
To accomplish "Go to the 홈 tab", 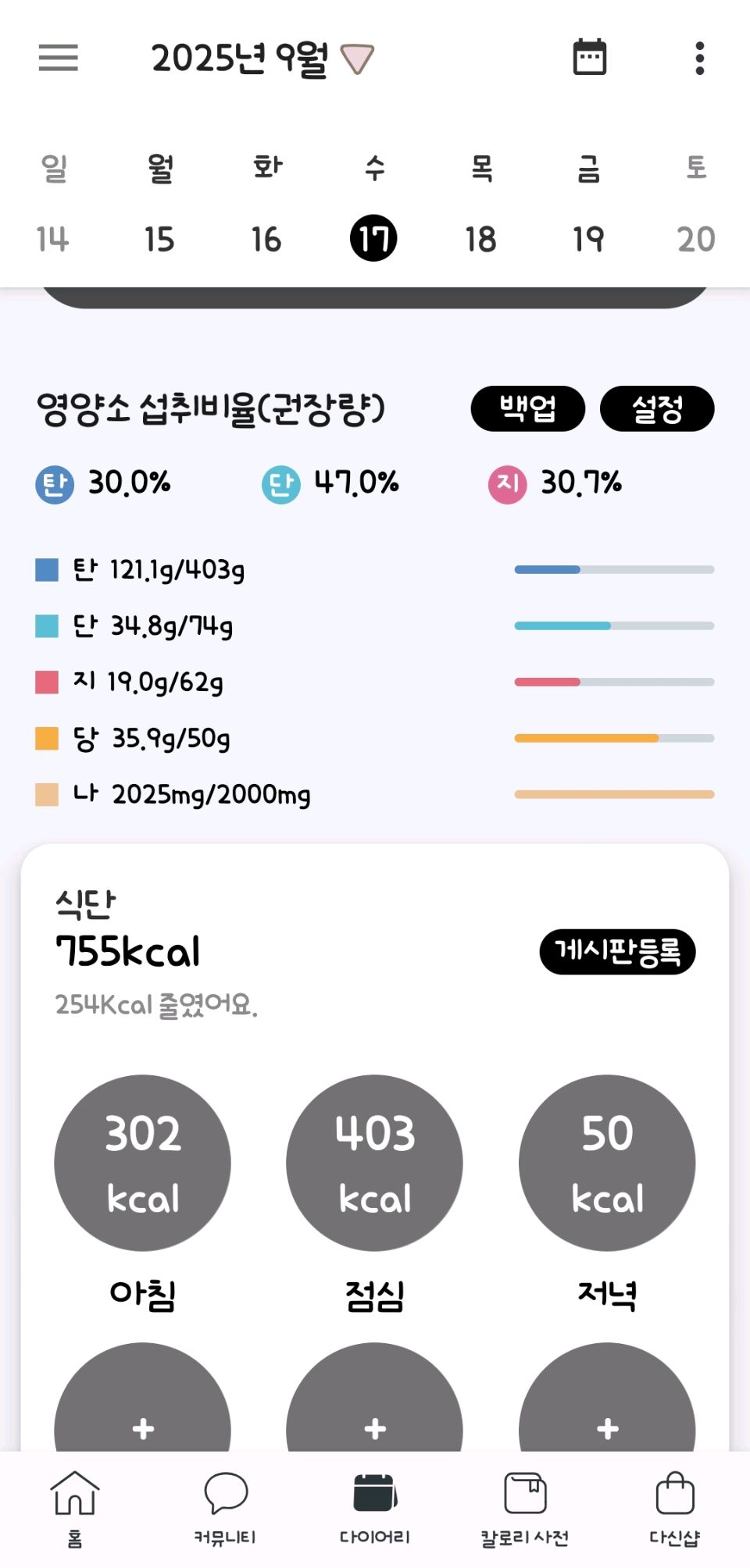I will (75, 1509).
